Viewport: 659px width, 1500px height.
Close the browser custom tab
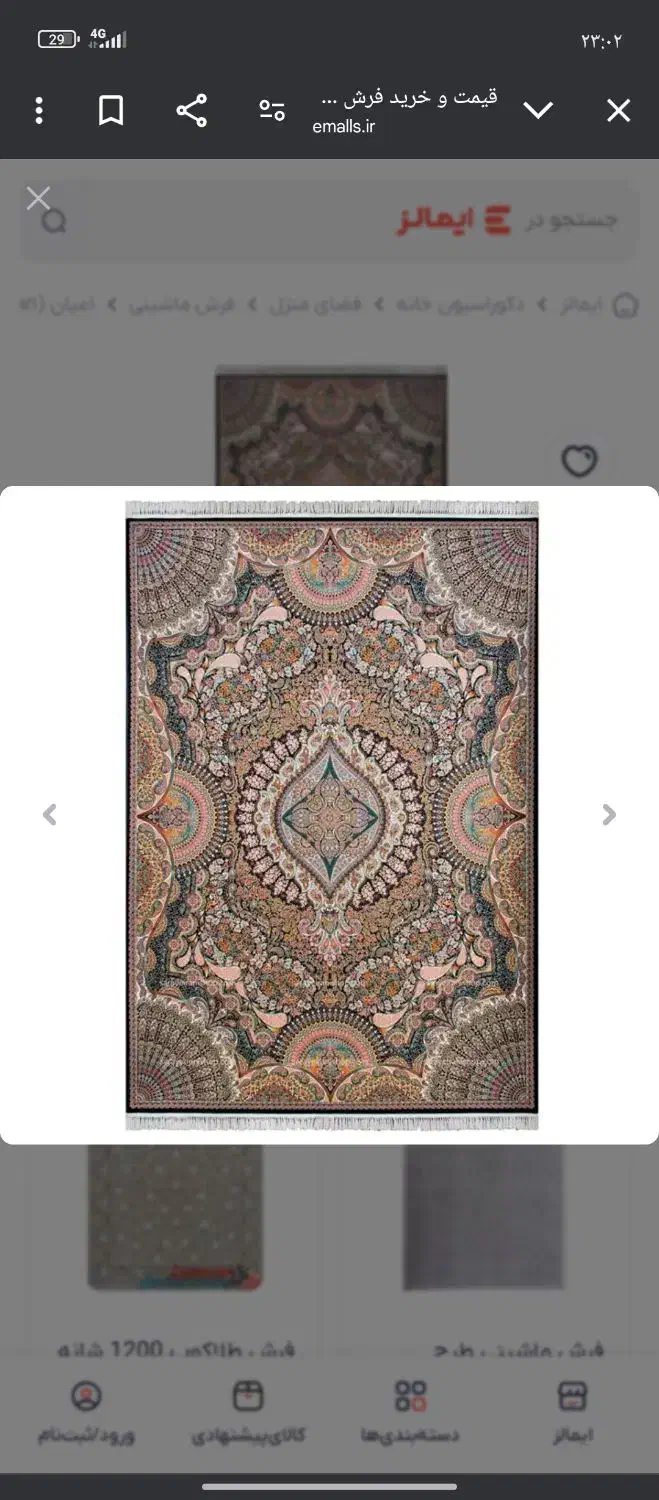click(618, 111)
